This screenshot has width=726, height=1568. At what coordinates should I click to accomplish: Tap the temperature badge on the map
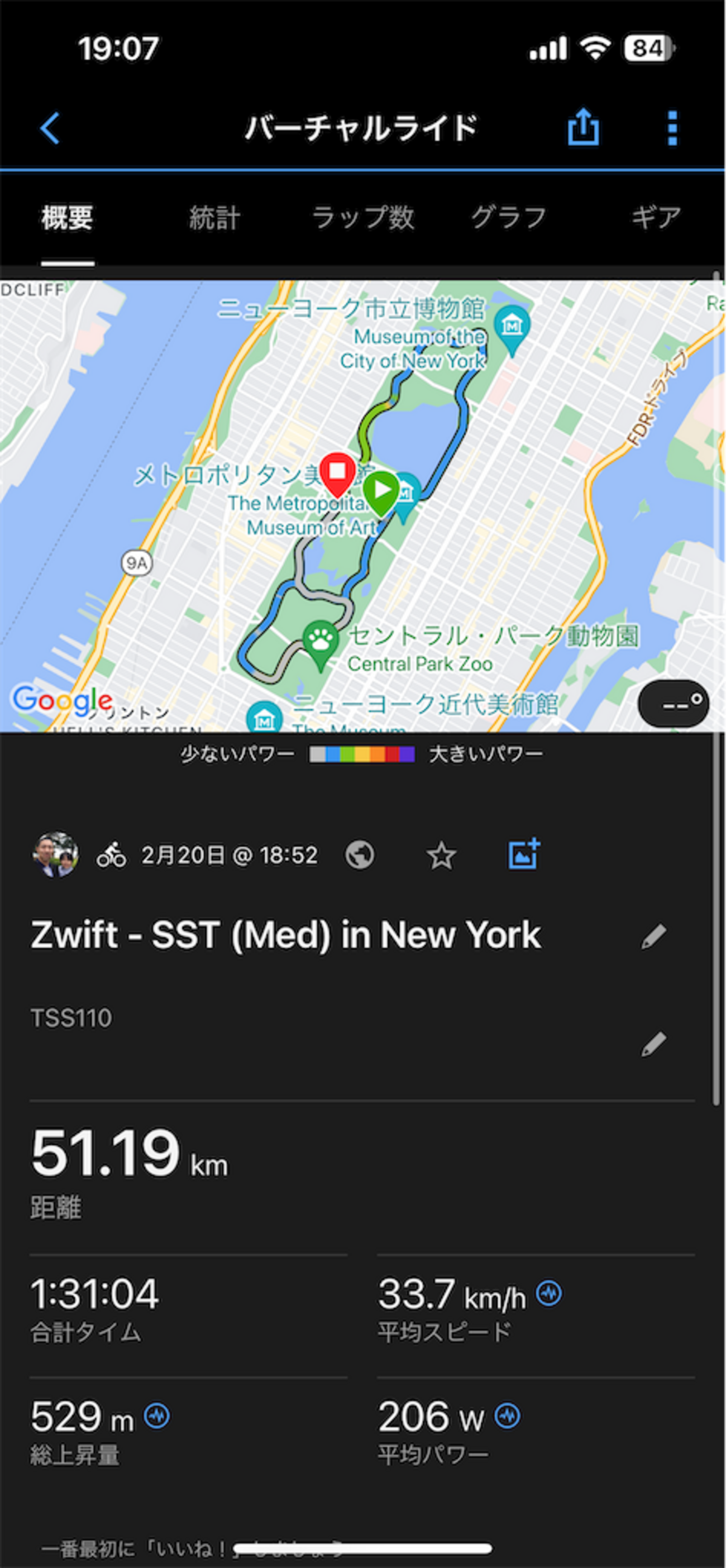(x=673, y=704)
